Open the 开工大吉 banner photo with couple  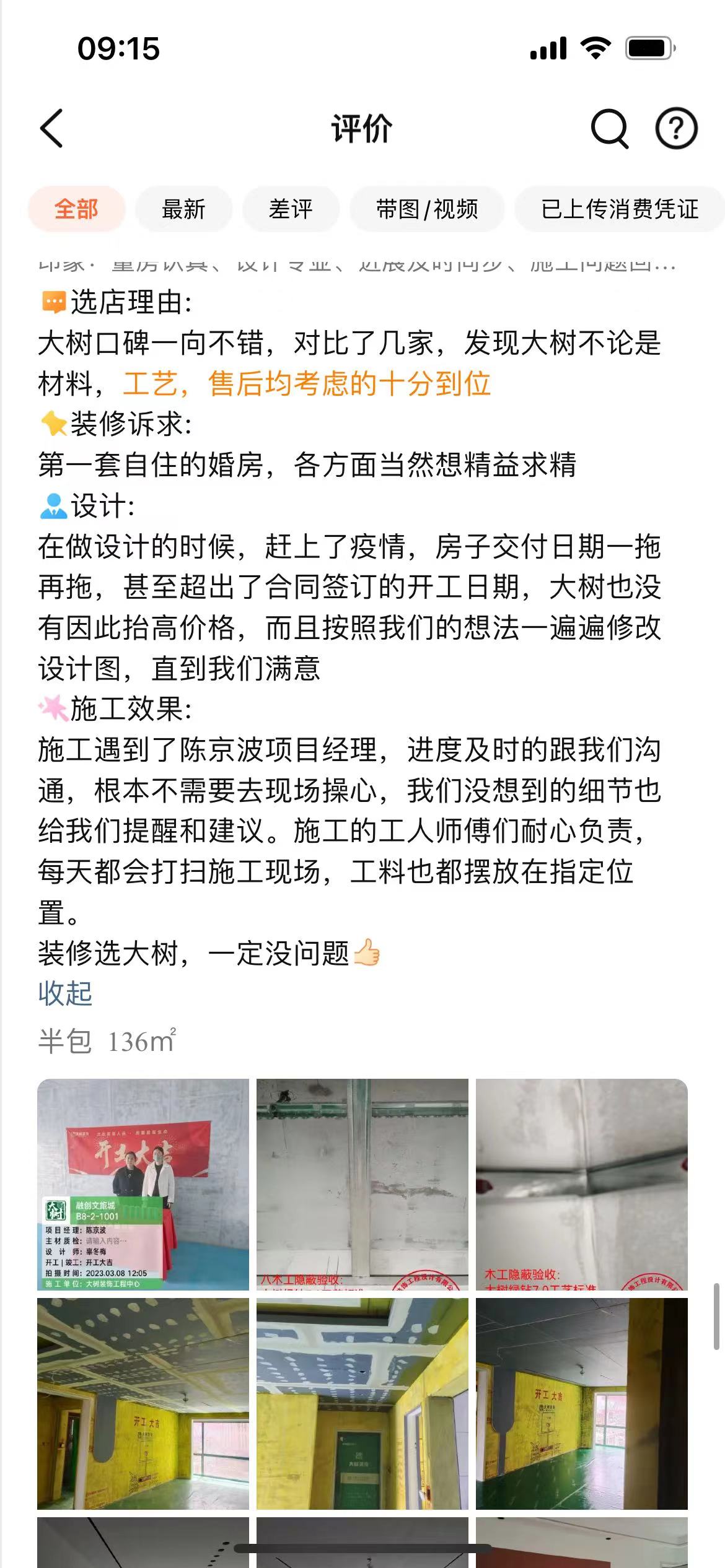[143, 1184]
